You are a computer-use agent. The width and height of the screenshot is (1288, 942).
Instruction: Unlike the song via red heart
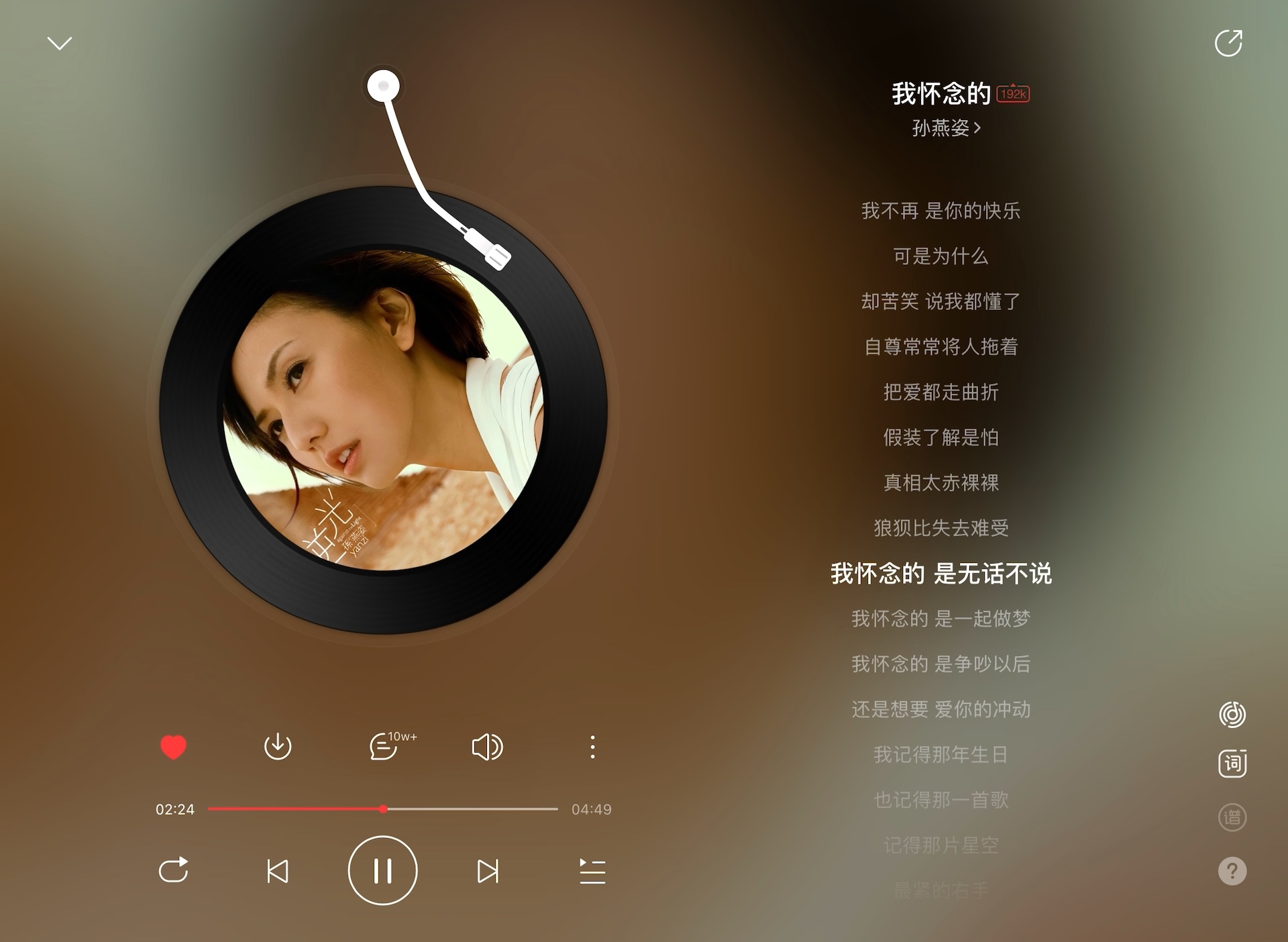click(x=173, y=747)
